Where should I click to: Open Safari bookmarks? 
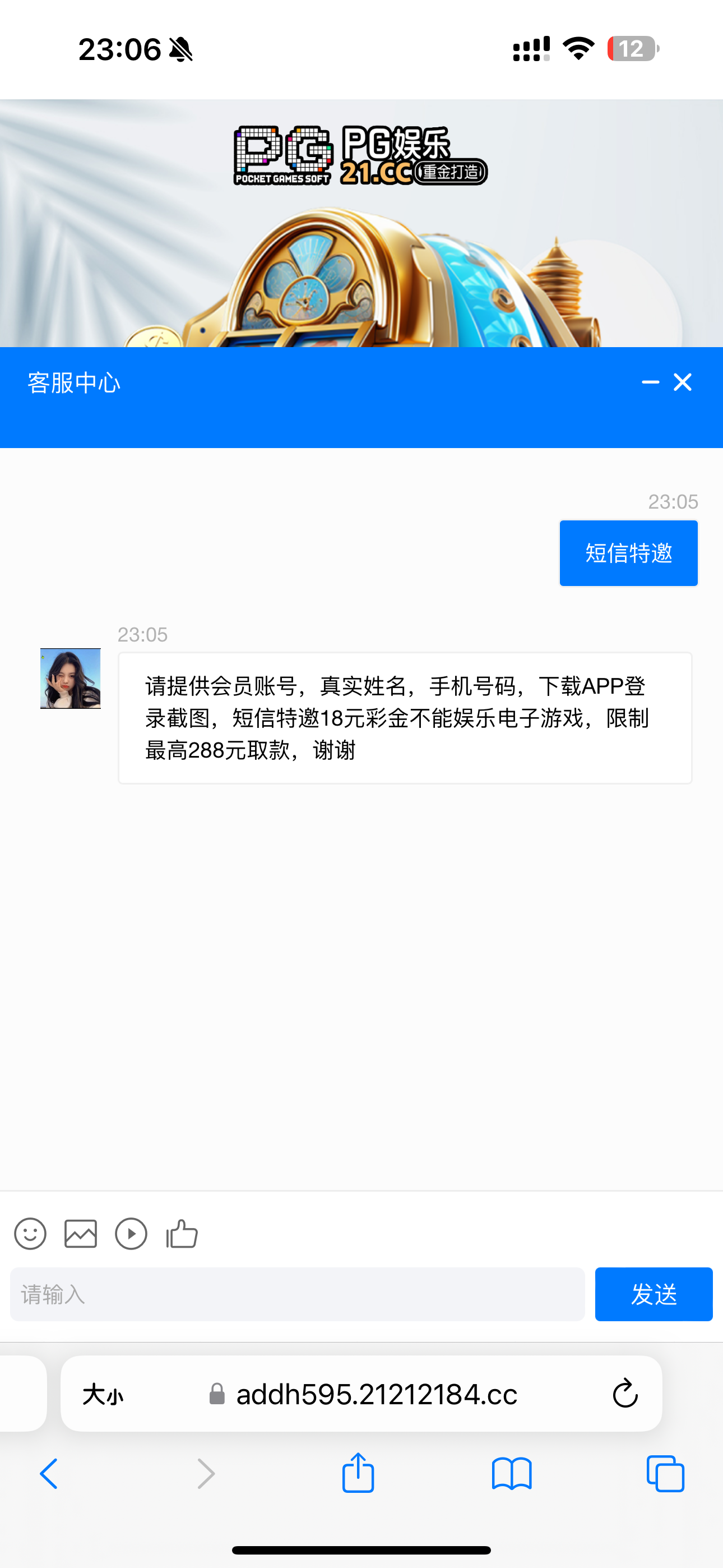(x=511, y=1474)
